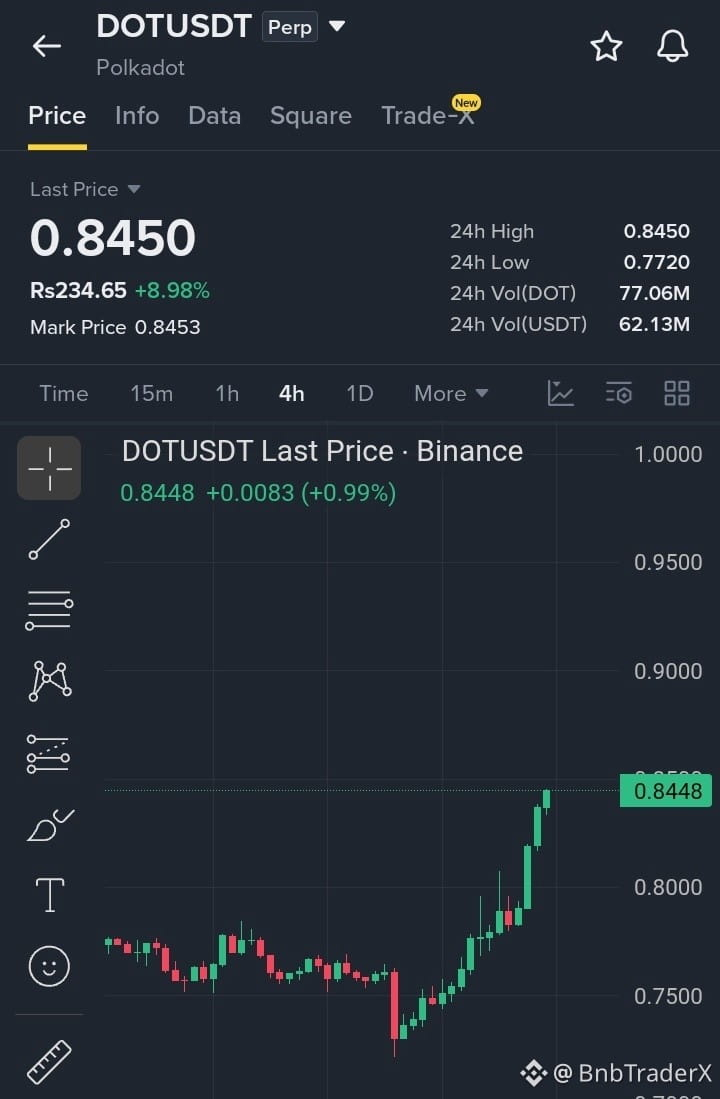Screen dimensions: 720x1099
Task: Open the chart settings icon
Action: point(619,393)
